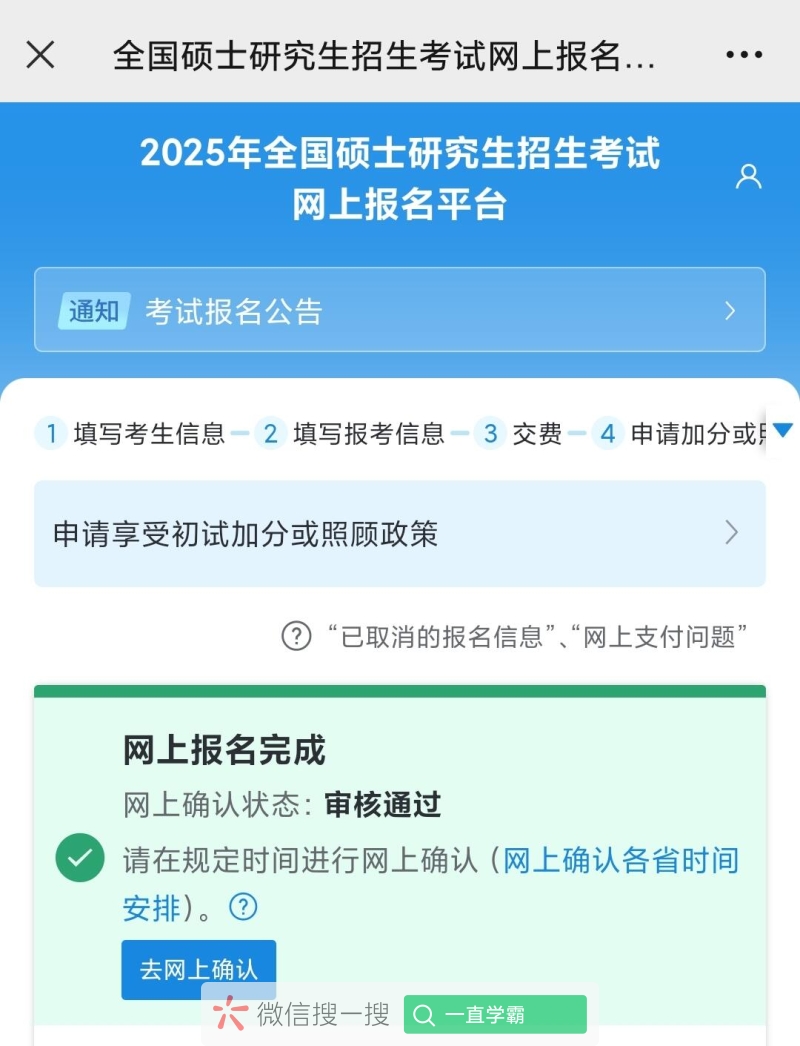Tap the 去网上确认 button
This screenshot has height=1046, width=800.
(198, 969)
